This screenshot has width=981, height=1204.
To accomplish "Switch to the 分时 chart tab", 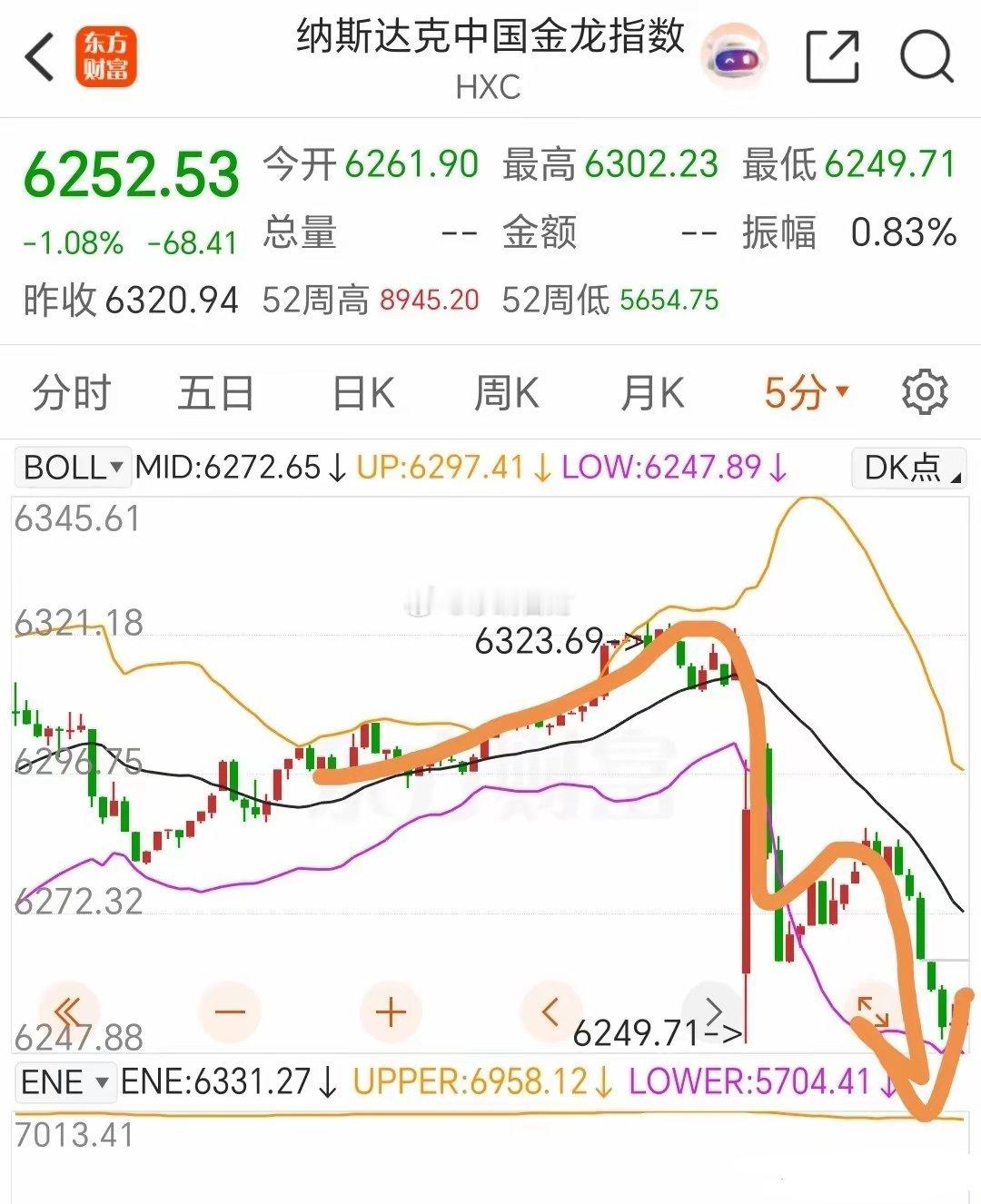I will tap(72, 393).
